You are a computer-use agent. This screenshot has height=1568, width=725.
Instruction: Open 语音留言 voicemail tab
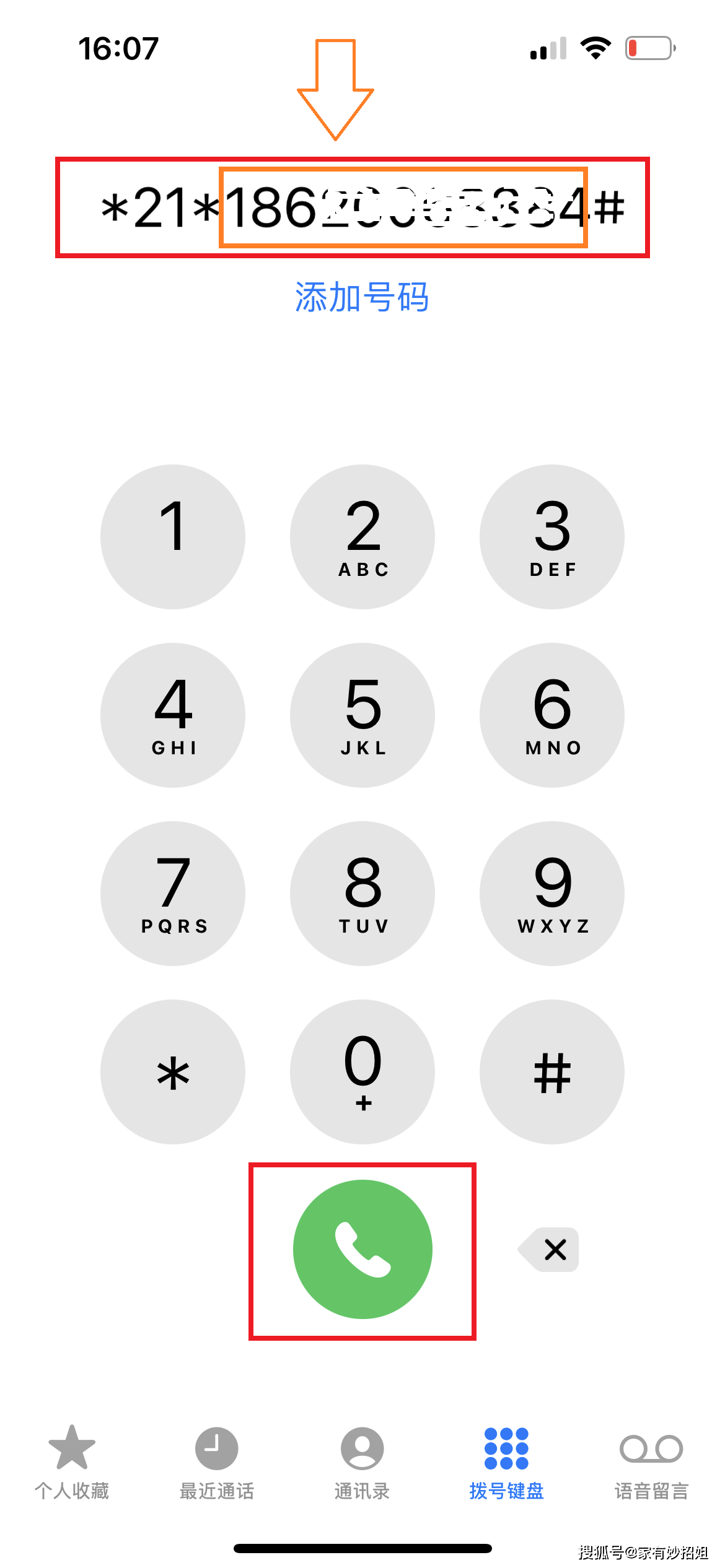point(651,1463)
